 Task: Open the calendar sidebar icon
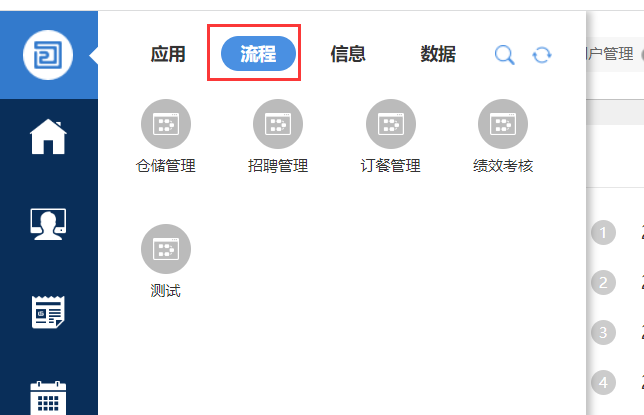[48, 396]
